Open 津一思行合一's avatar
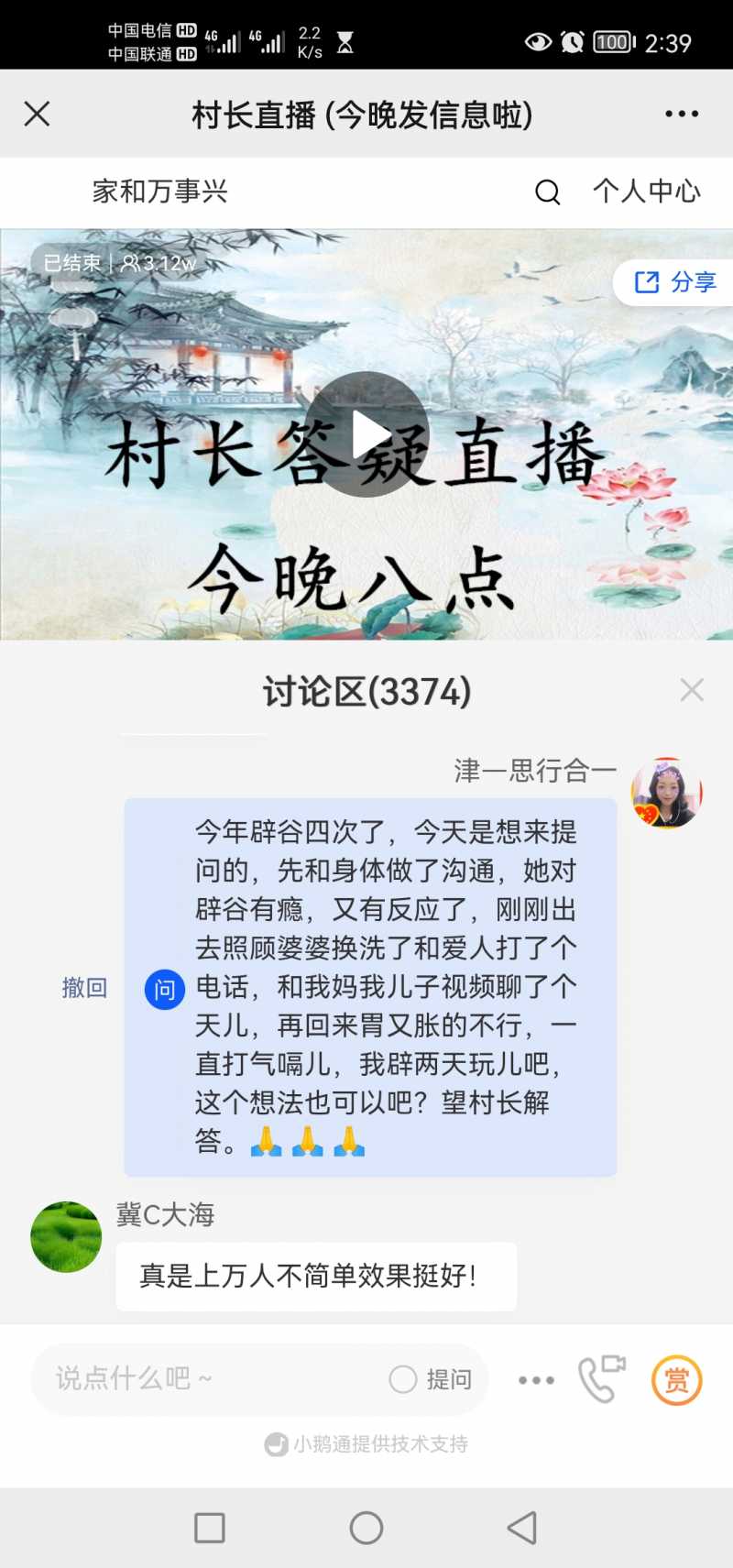This screenshot has width=733, height=1568. (665, 794)
